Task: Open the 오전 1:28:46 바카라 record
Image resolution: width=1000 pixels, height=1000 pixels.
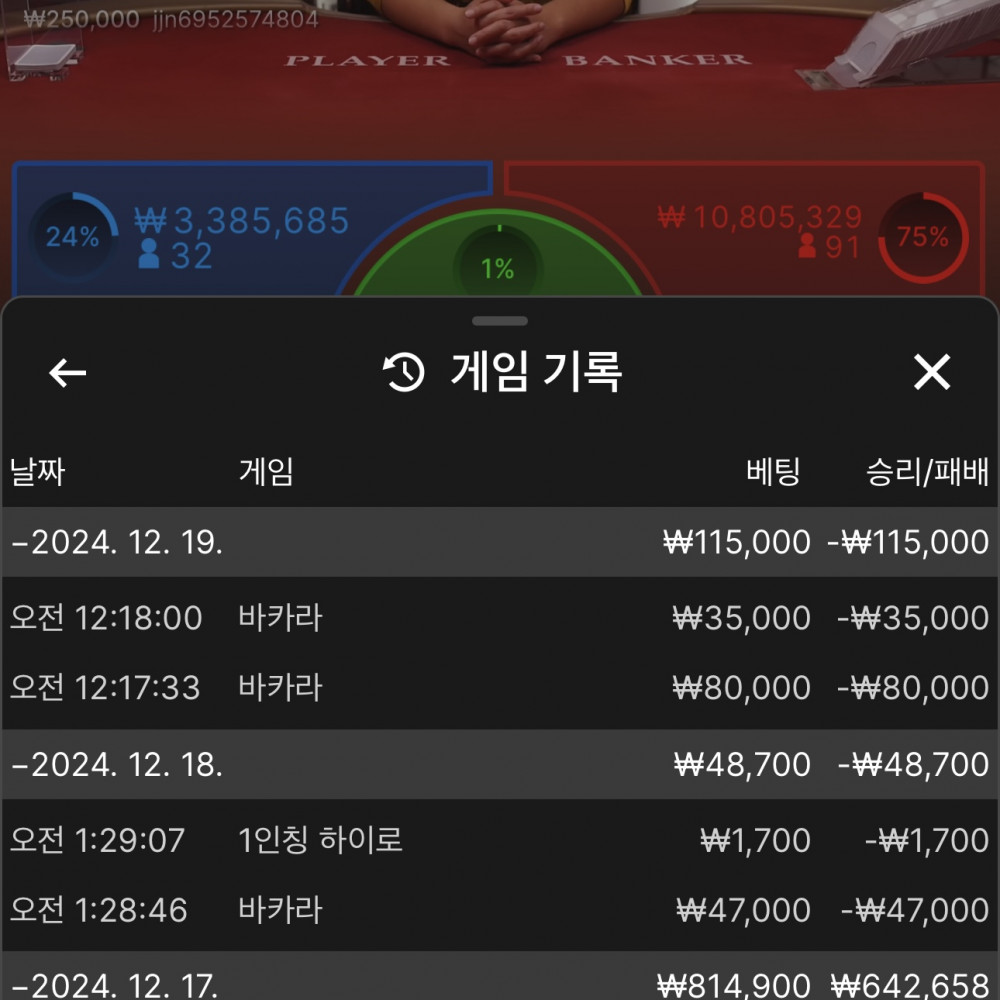Action: point(500,910)
